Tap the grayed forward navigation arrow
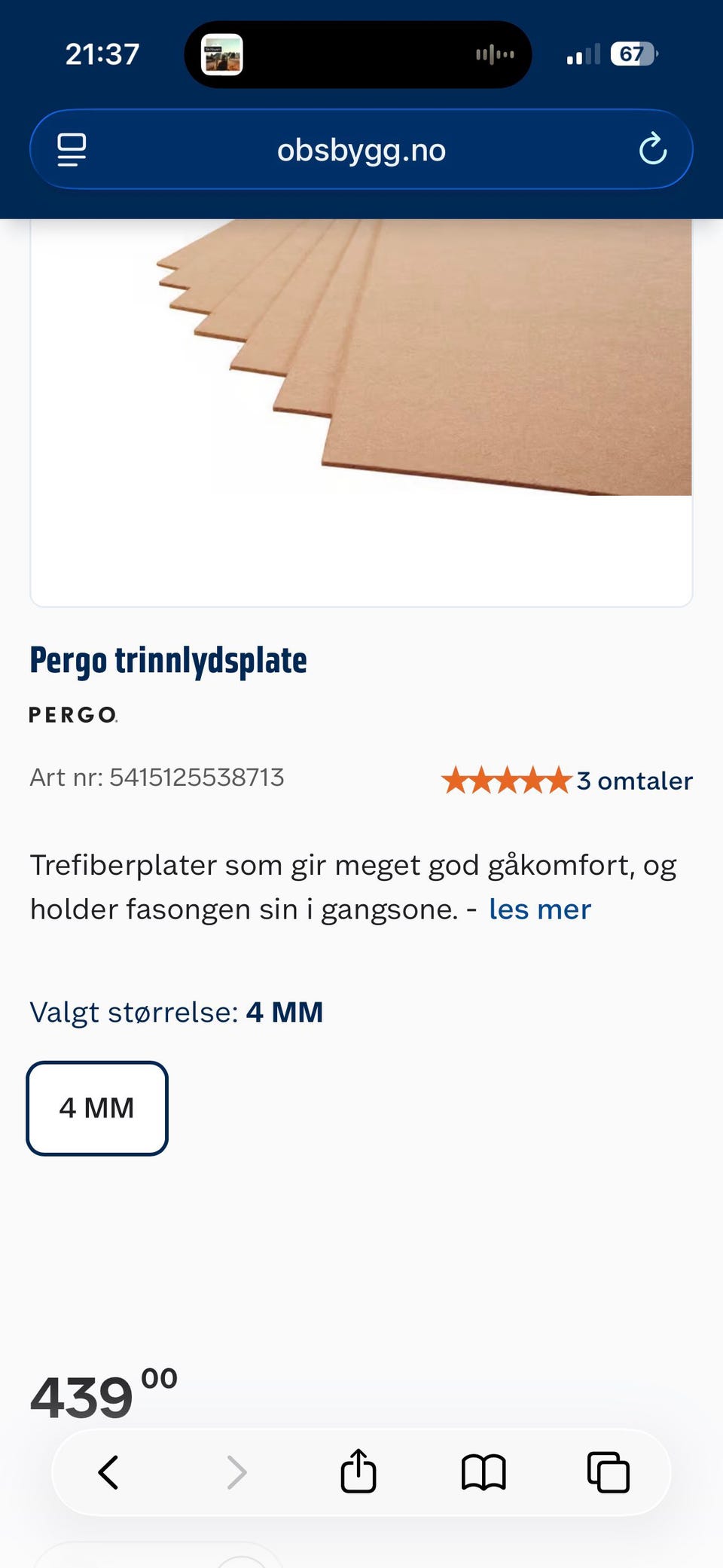Screen dimensions: 723x1568 [x=238, y=1471]
